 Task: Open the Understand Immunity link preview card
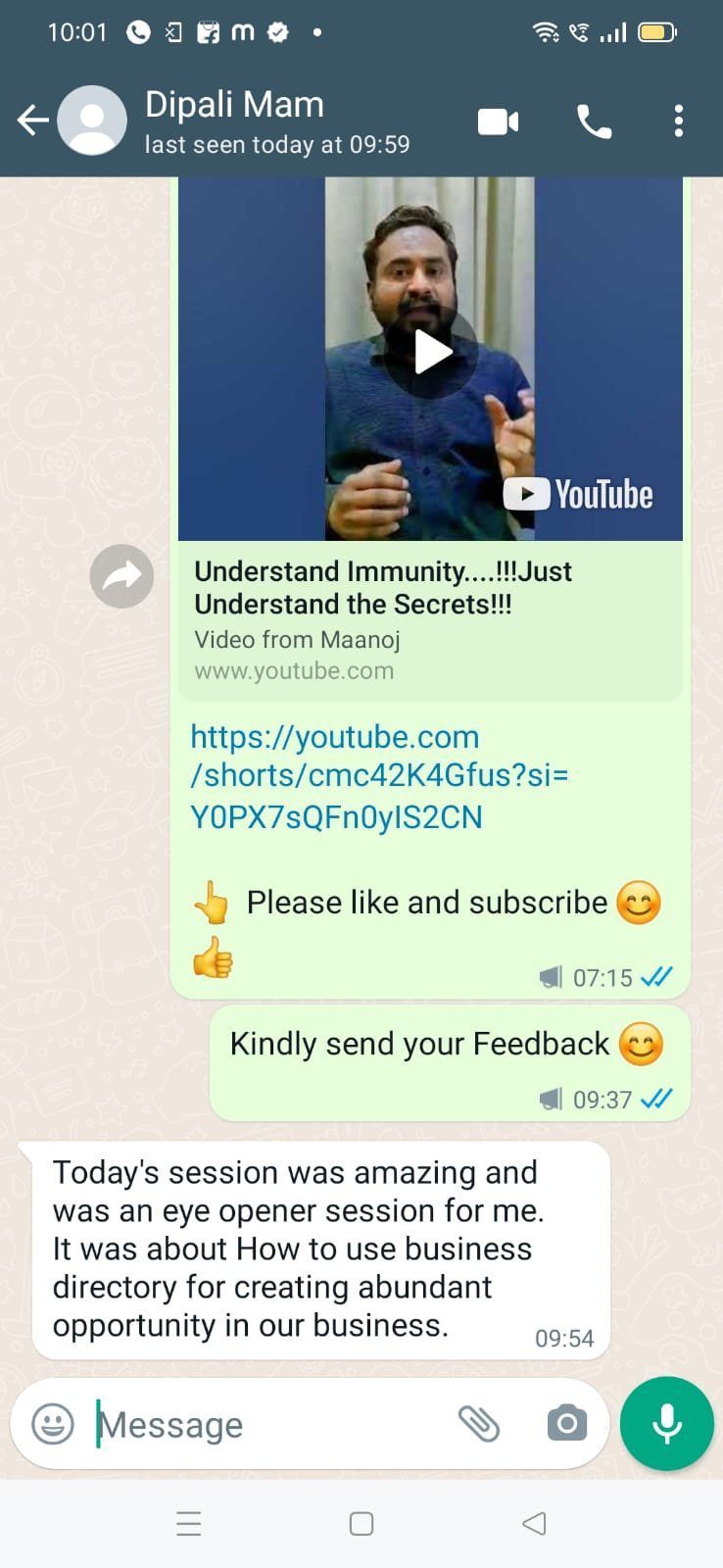429,619
